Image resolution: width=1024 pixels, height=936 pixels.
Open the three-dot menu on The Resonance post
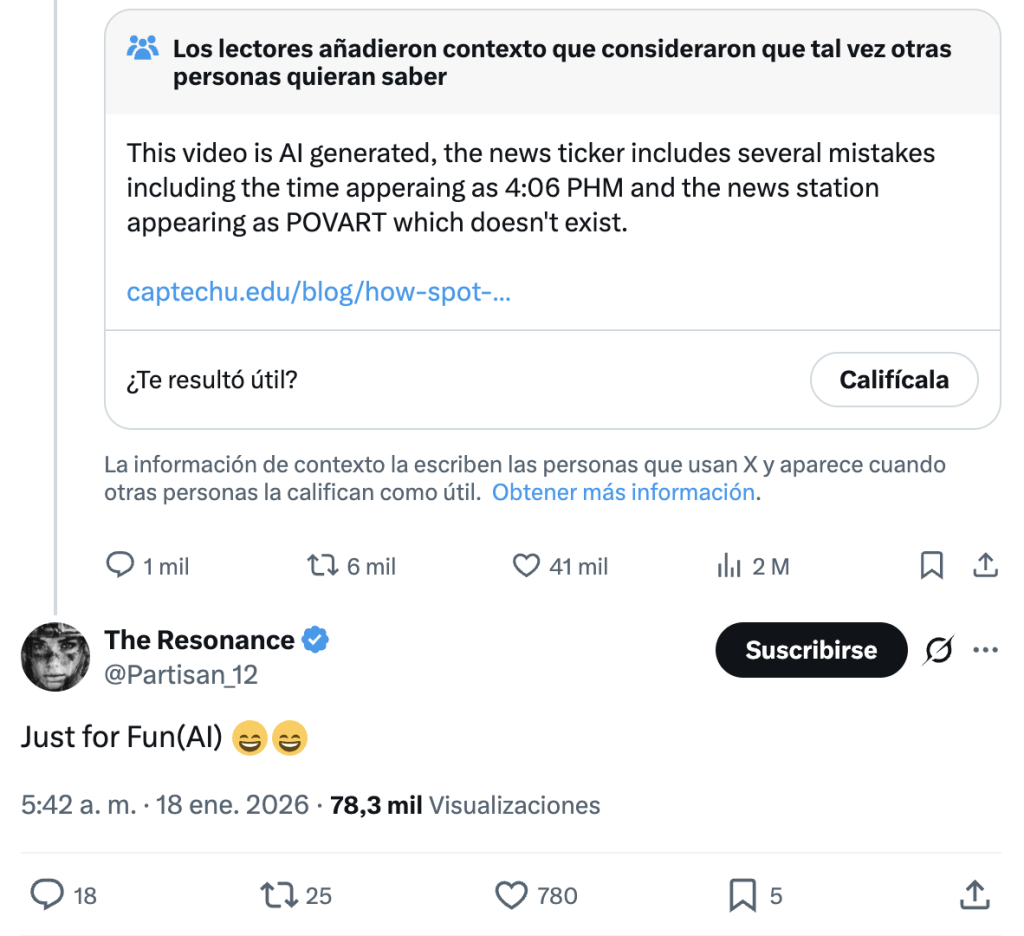point(985,651)
